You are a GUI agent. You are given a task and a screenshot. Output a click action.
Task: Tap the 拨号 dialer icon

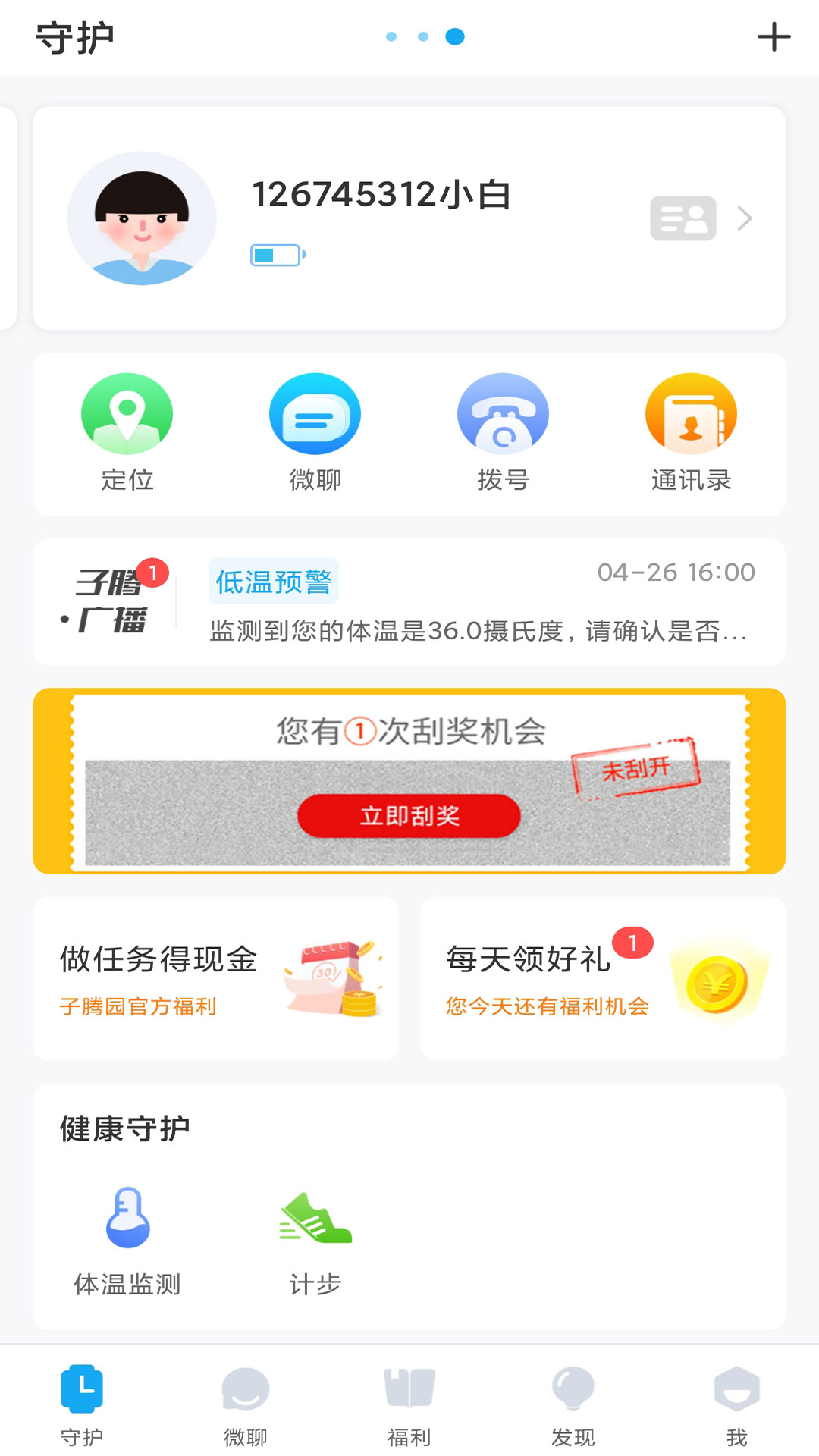[x=503, y=414]
